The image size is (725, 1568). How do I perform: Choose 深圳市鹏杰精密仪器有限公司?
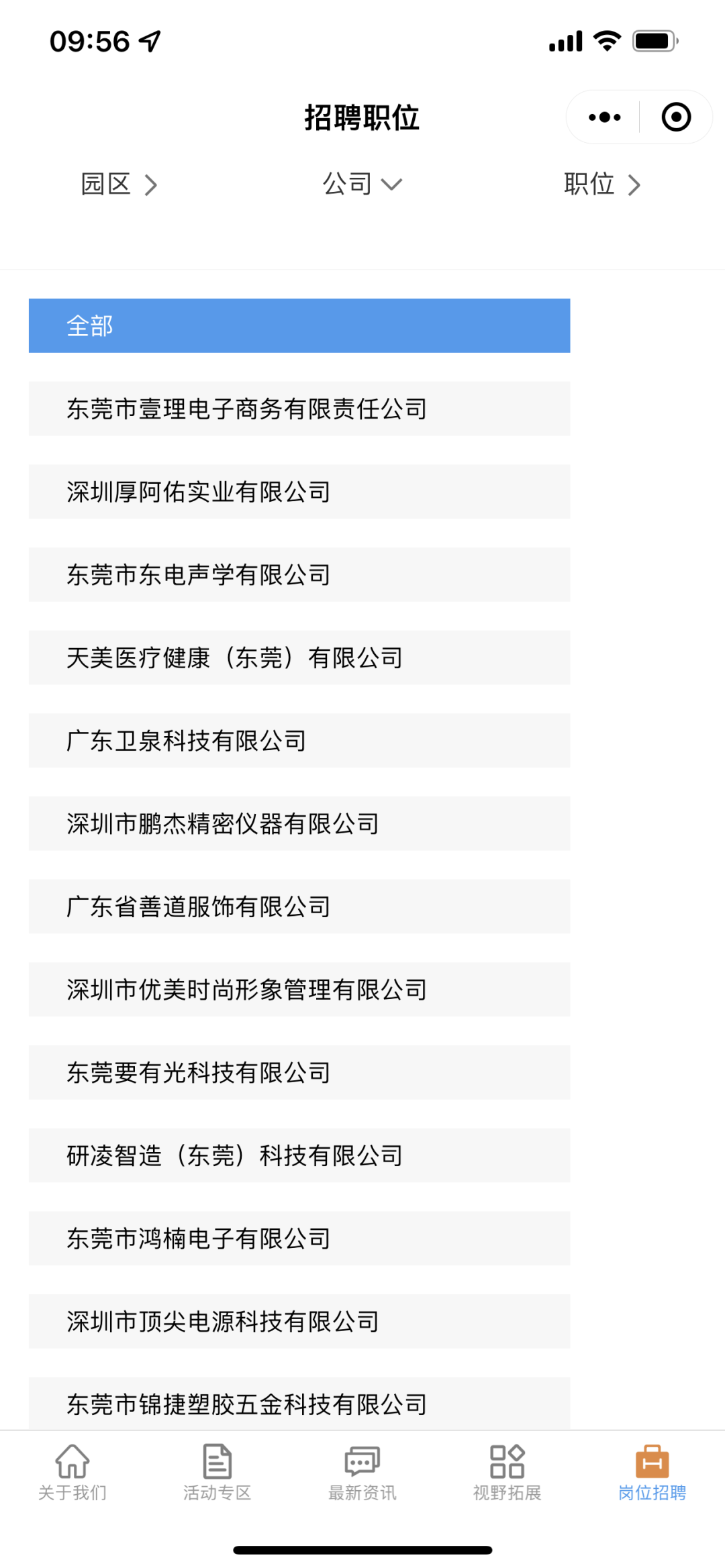click(299, 823)
